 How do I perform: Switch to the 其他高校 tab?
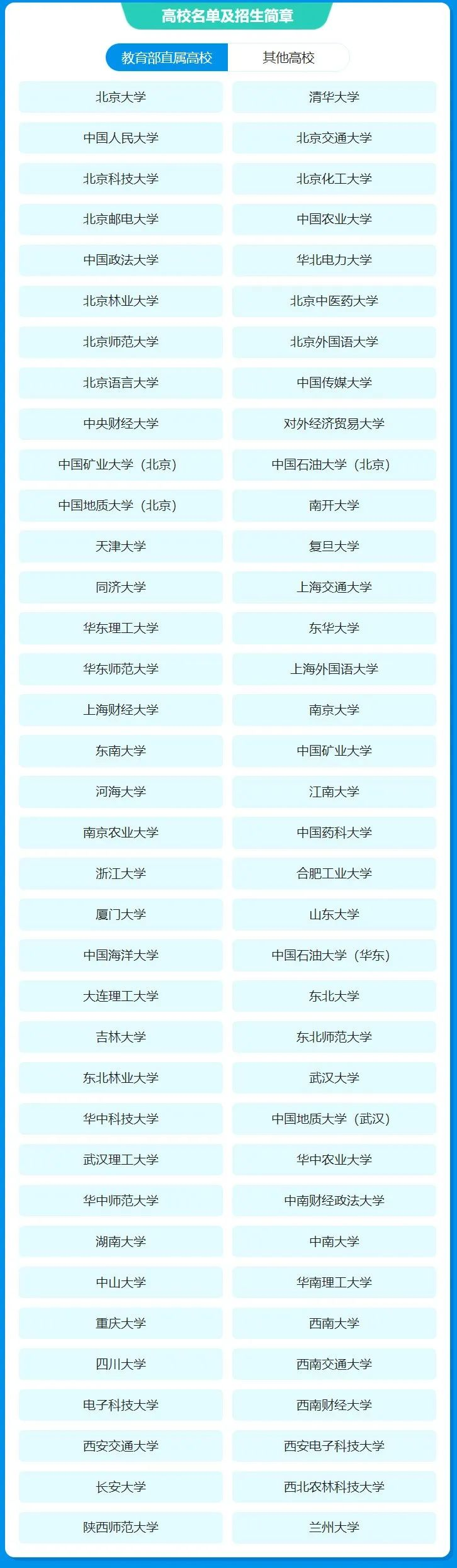(288, 58)
